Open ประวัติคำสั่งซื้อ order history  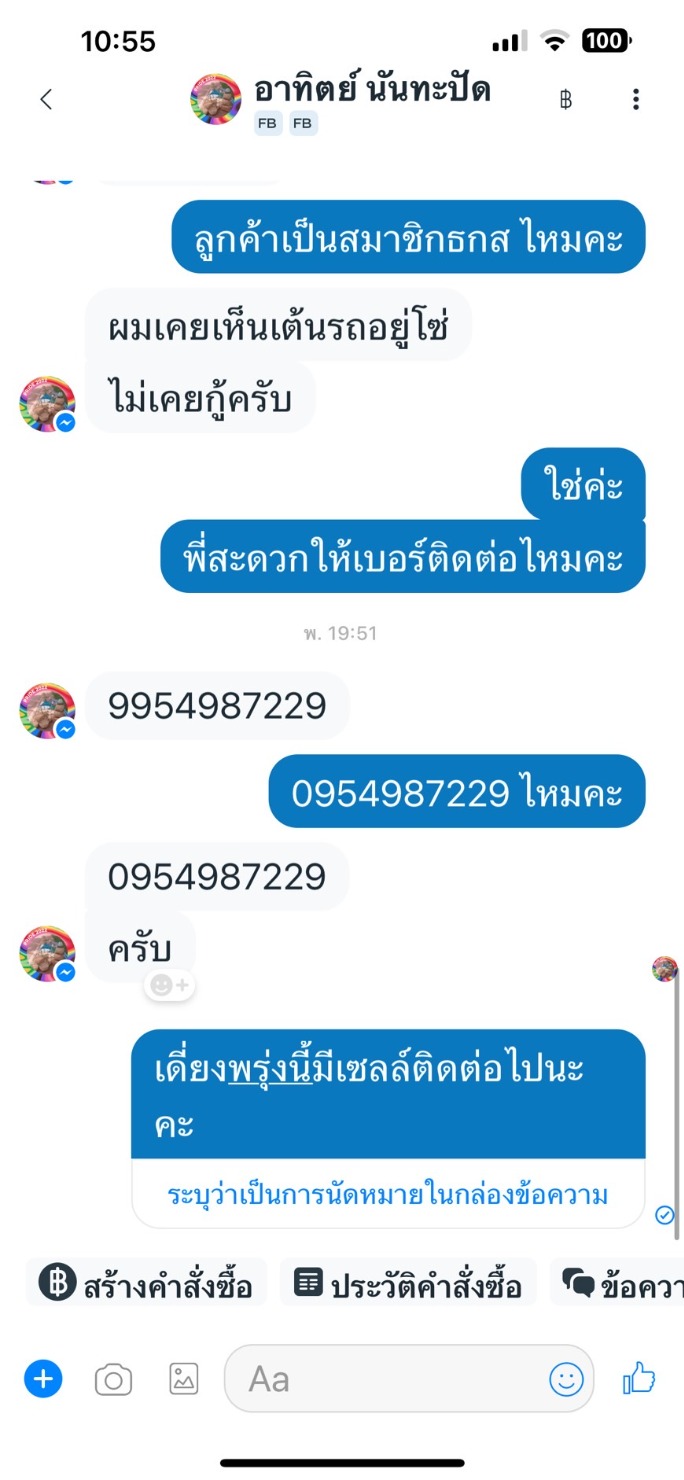pyautogui.click(x=408, y=1283)
